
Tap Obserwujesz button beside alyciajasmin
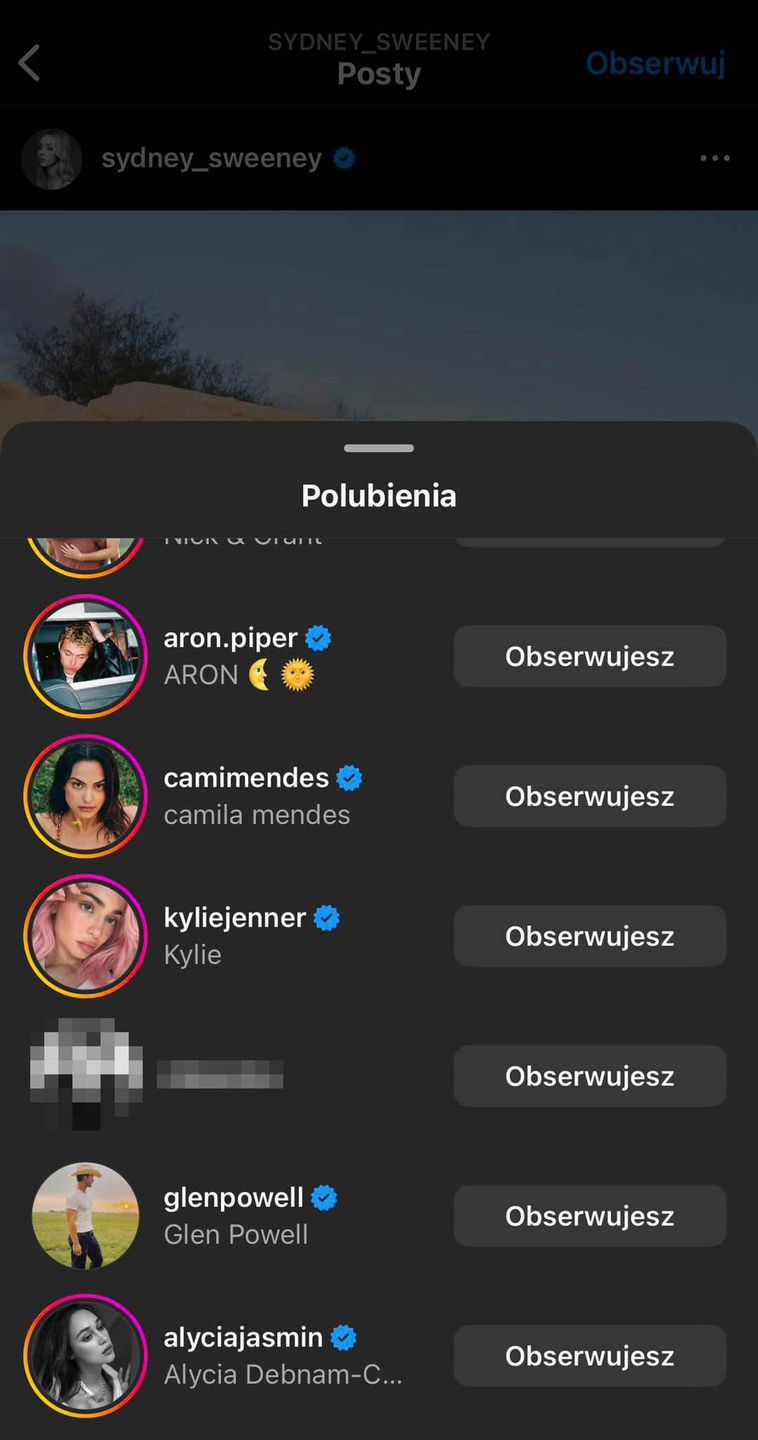pos(589,1356)
